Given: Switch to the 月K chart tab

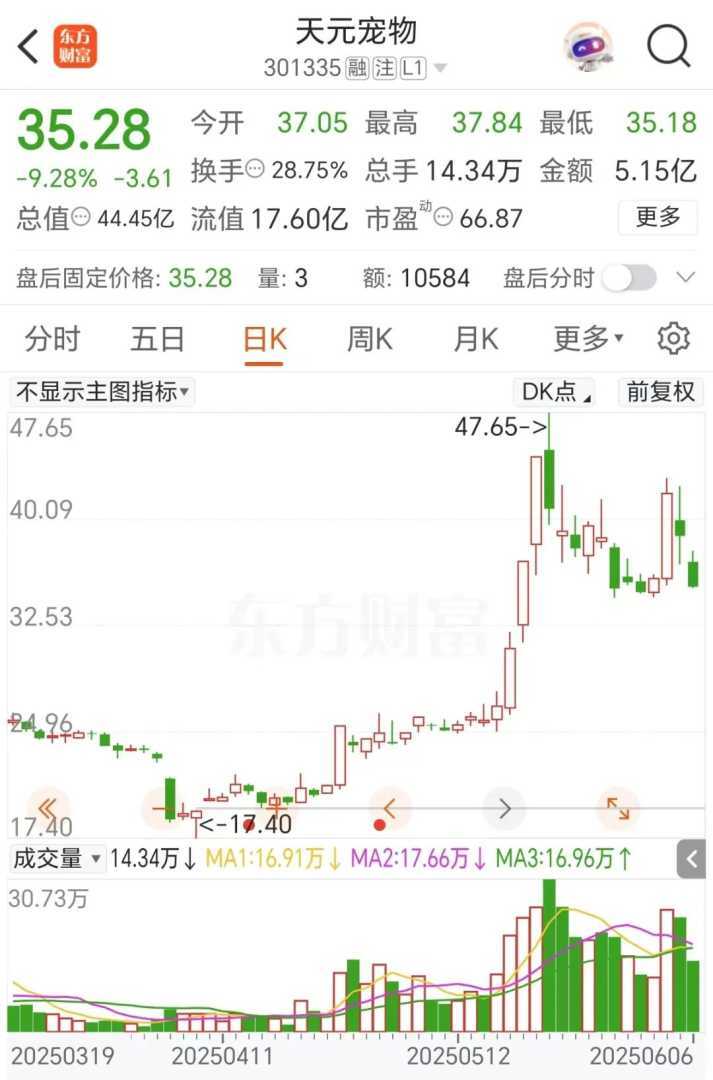Looking at the screenshot, I should coord(475,340).
